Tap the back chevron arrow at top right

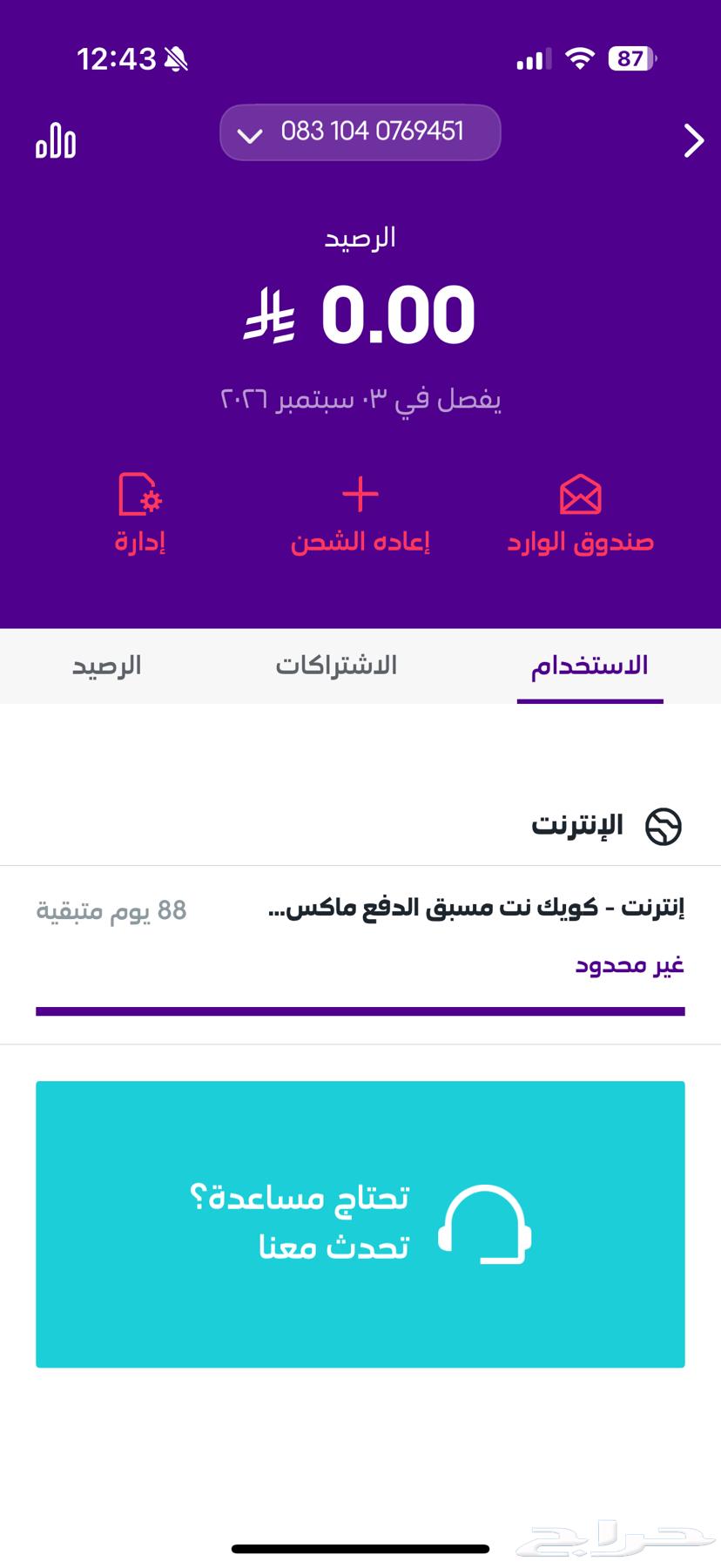[692, 139]
